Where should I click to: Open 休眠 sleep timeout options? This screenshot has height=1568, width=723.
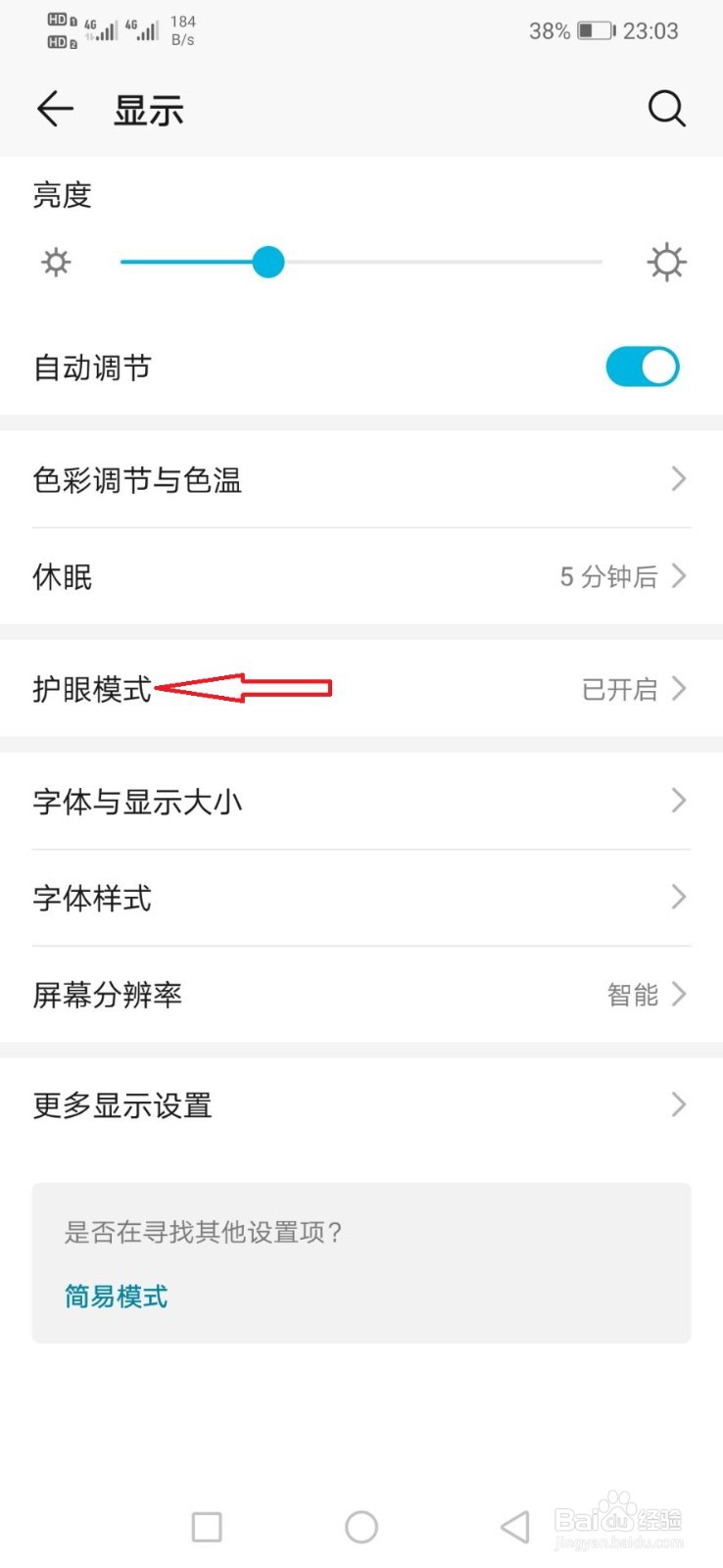(361, 576)
